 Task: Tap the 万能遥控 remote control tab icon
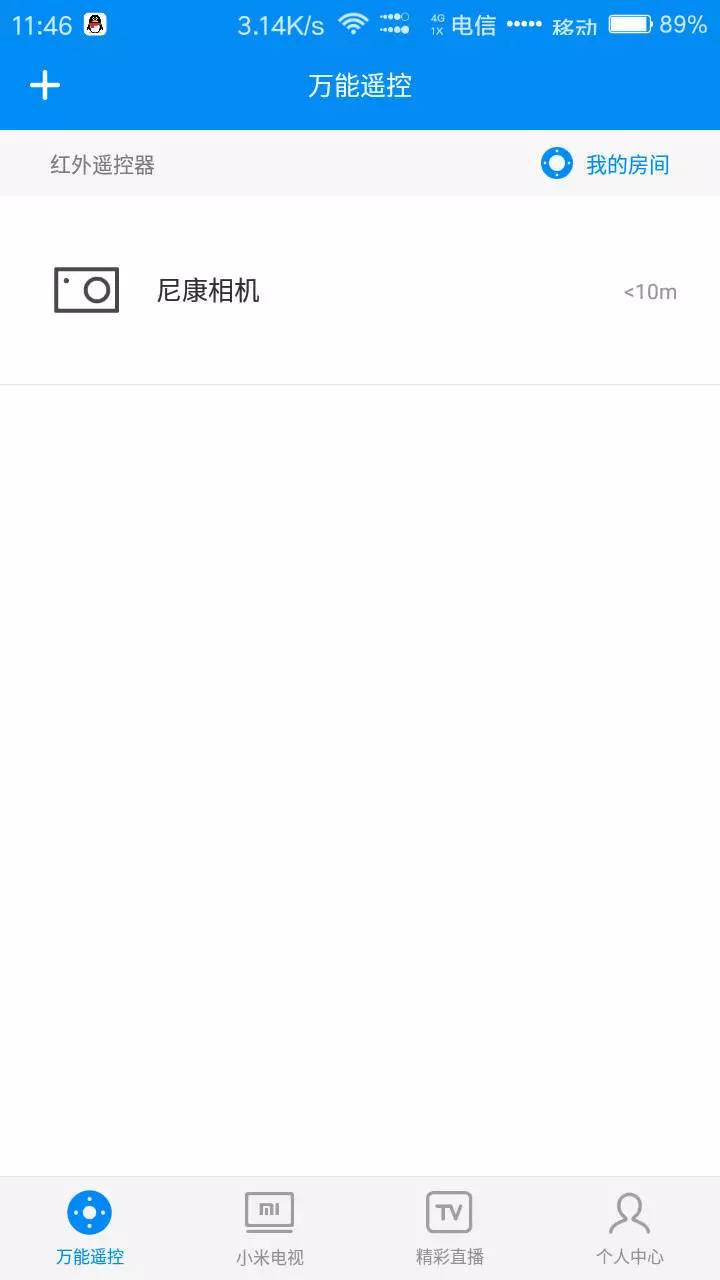click(x=89, y=1211)
